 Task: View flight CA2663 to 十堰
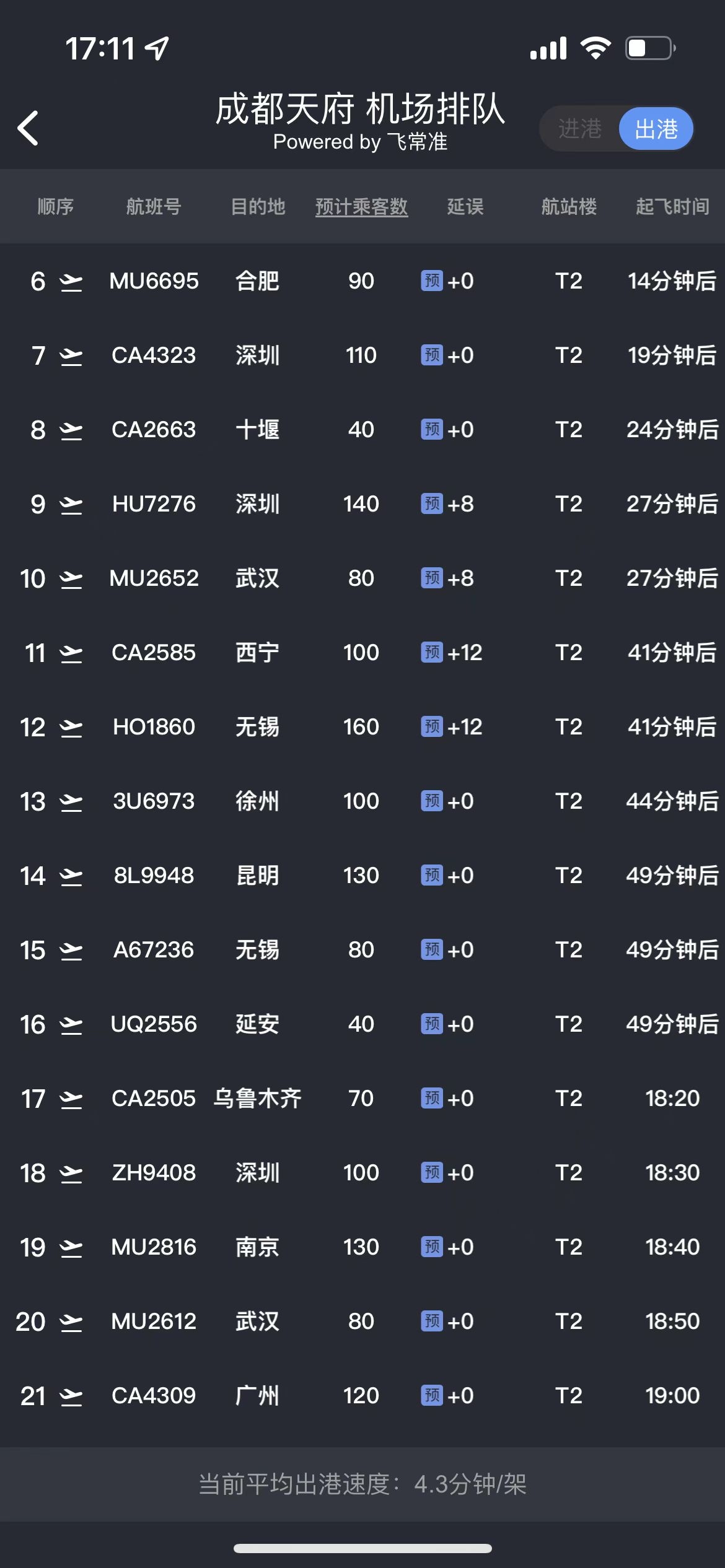(x=154, y=430)
